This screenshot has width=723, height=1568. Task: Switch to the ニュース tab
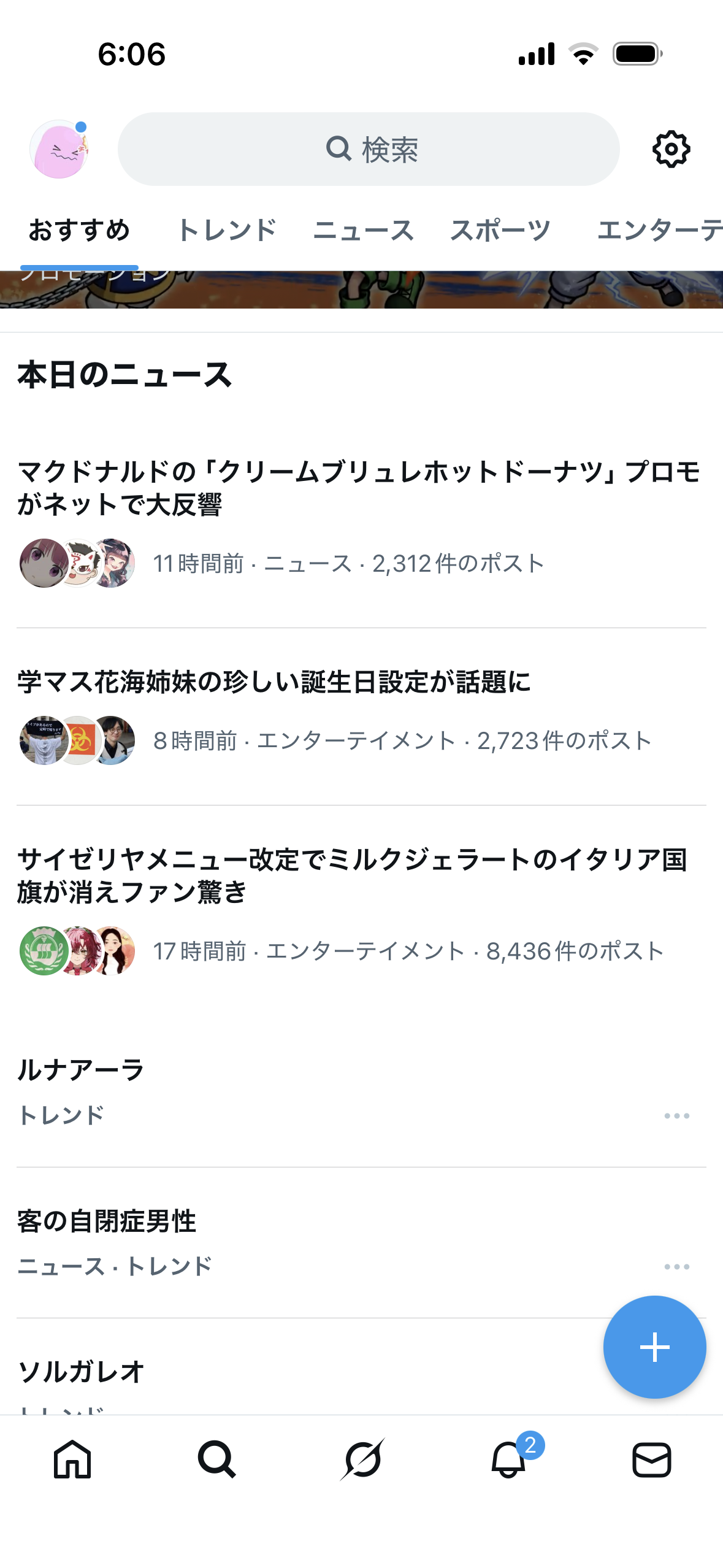[363, 231]
